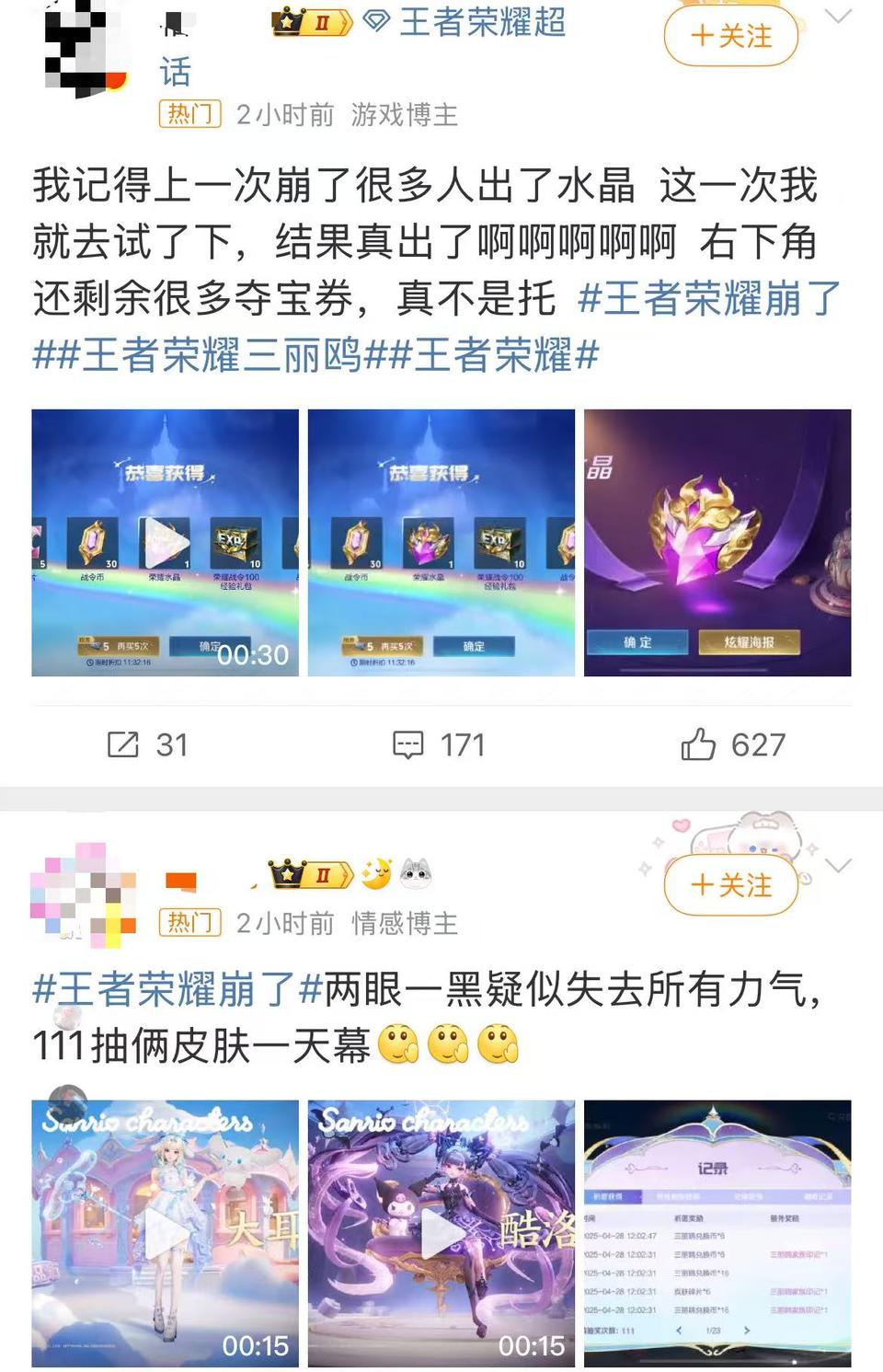
Task: Open comments showing 171
Action: click(x=439, y=744)
